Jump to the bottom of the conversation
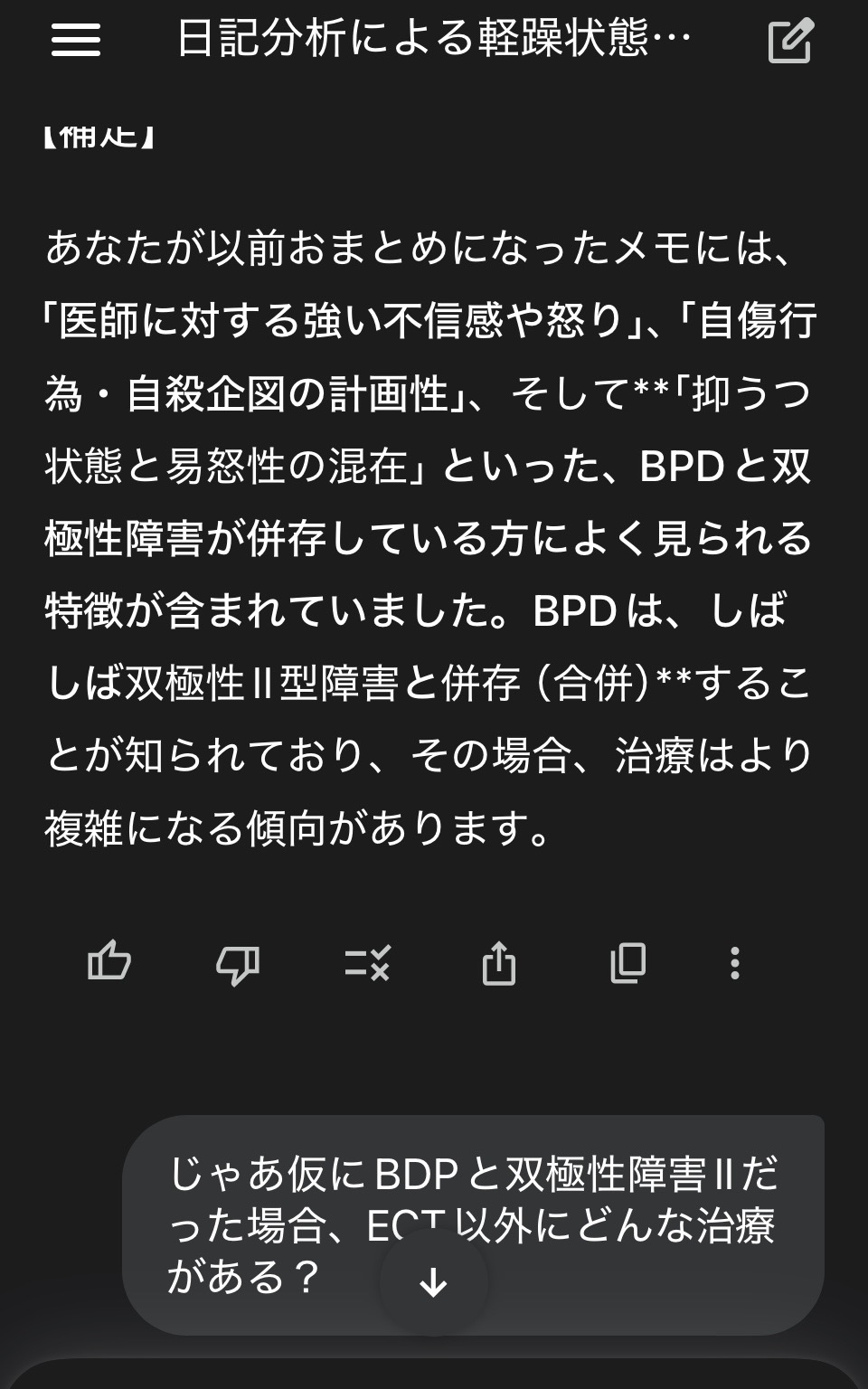This screenshot has width=868, height=1389. (x=434, y=1281)
